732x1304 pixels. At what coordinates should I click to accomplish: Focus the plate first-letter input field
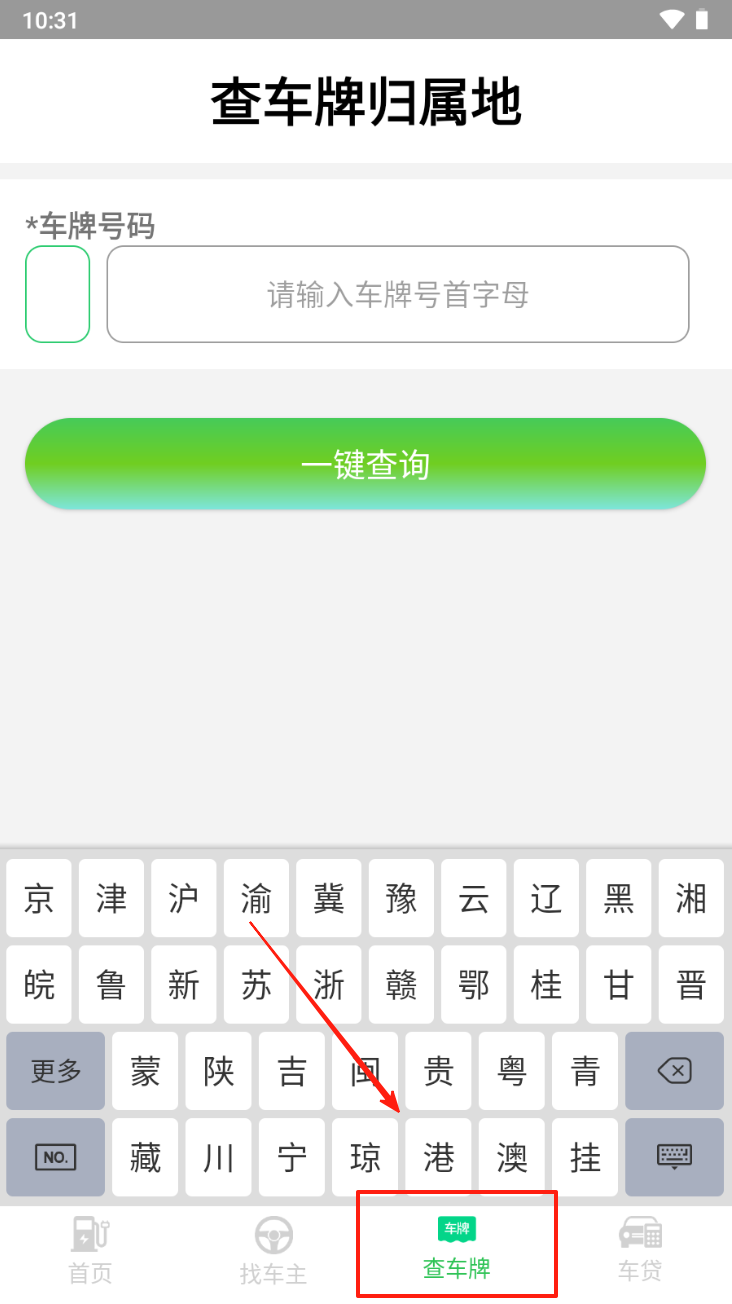[397, 294]
